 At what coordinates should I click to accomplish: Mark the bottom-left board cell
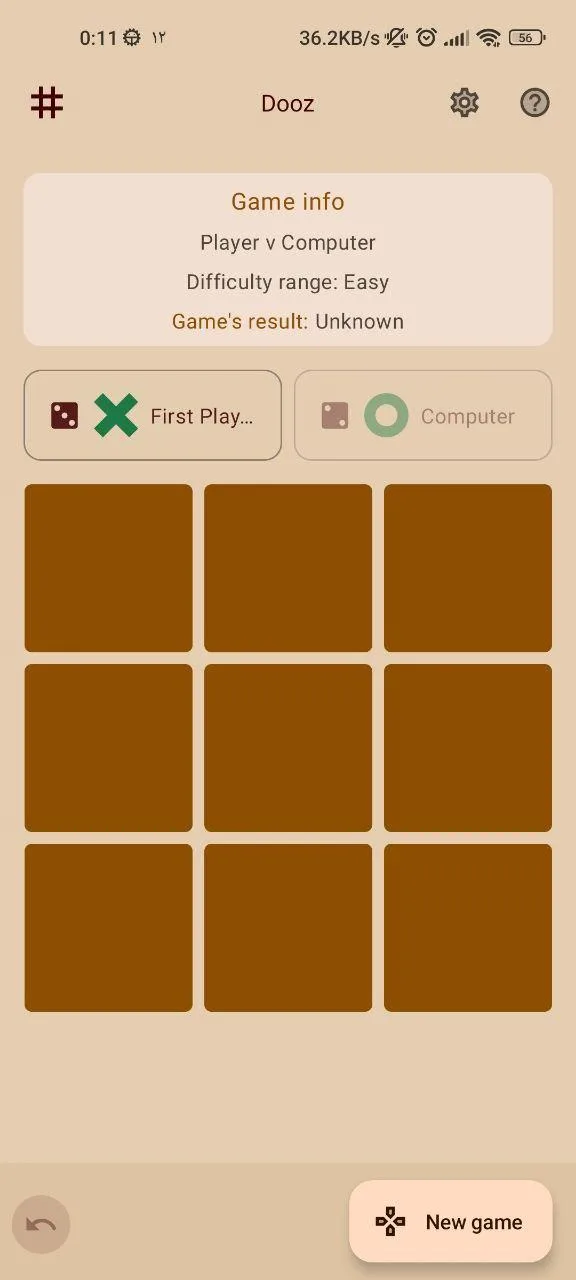coord(108,928)
